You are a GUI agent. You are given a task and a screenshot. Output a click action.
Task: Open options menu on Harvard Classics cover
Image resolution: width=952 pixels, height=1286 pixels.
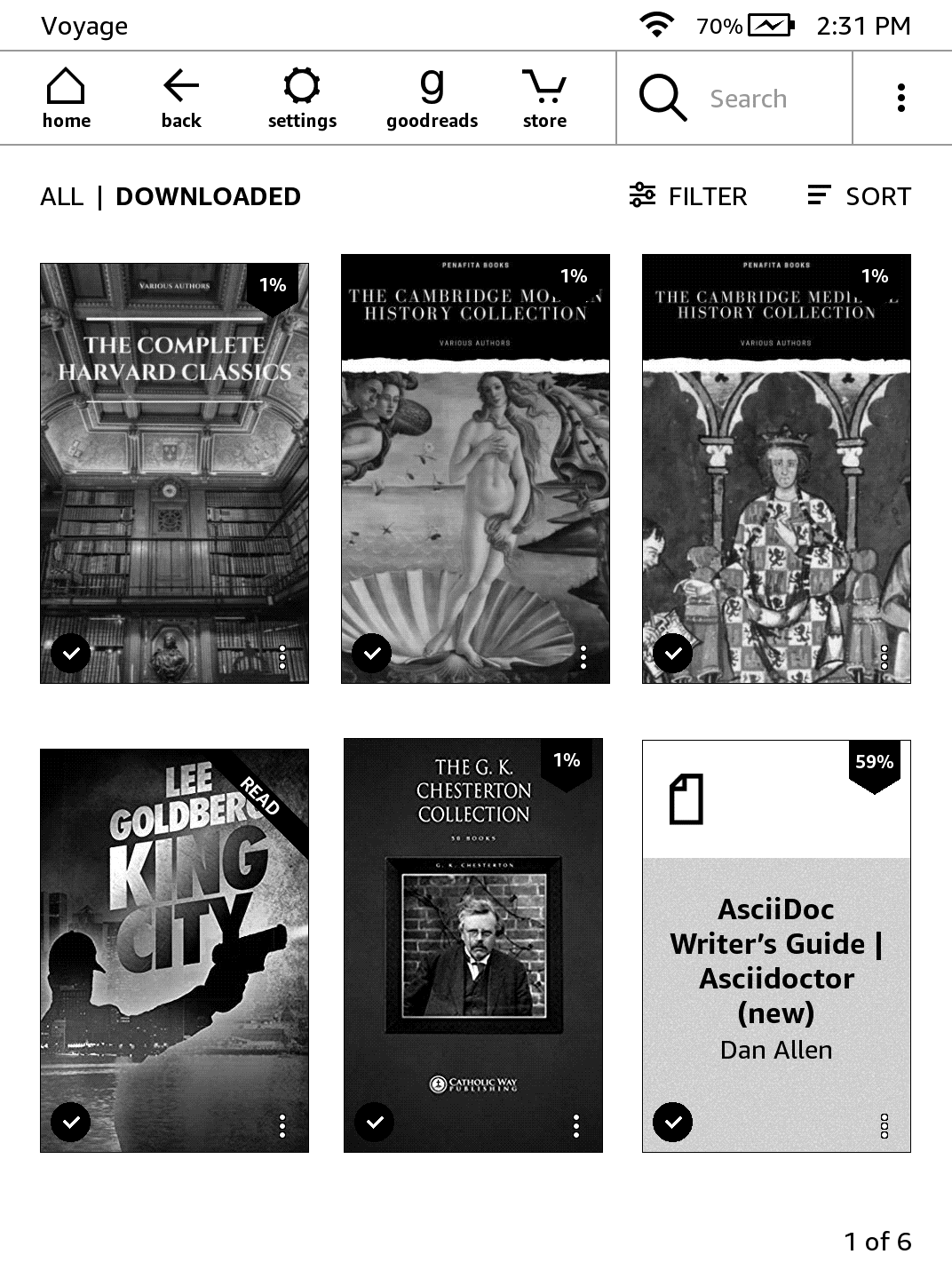tap(282, 657)
